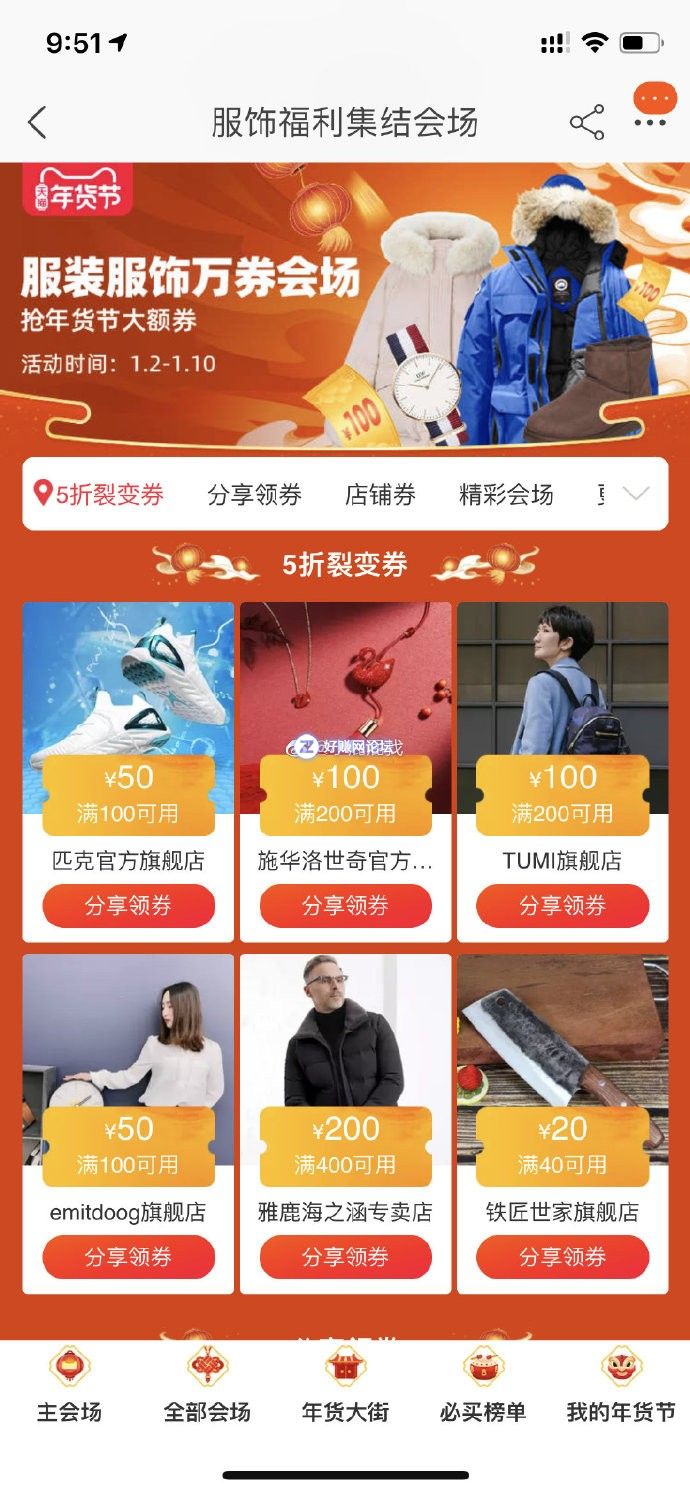
Task: Switch to the 分享领券 tab
Action: [x=254, y=494]
